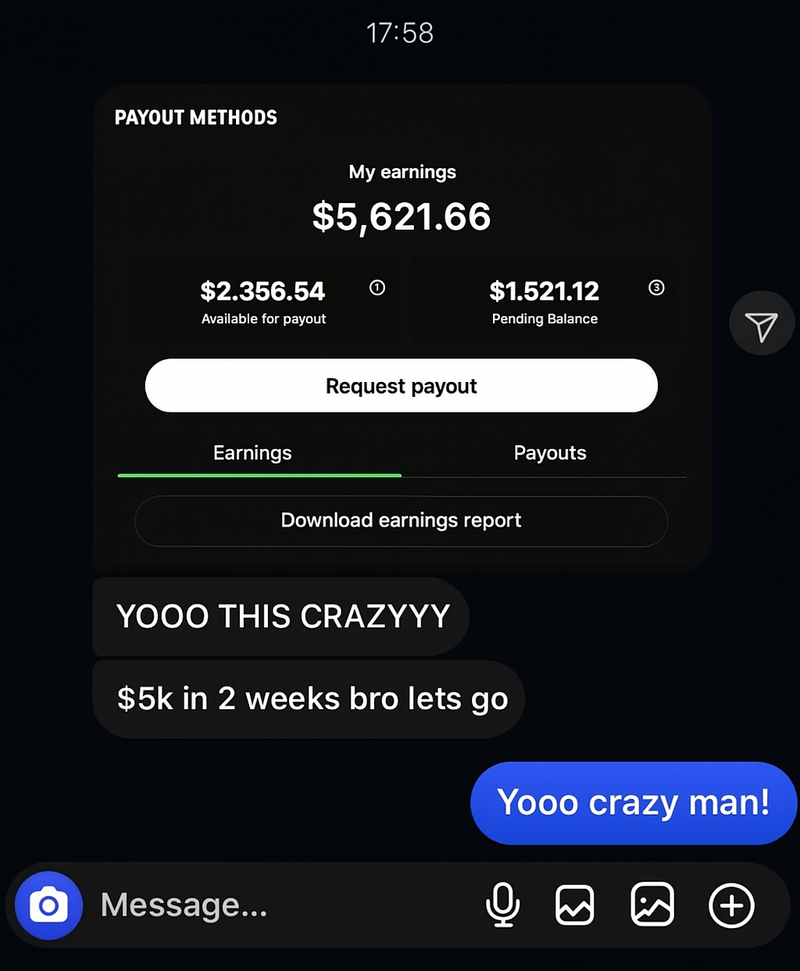
Task: Open the plus menu for more options
Action: pos(731,905)
